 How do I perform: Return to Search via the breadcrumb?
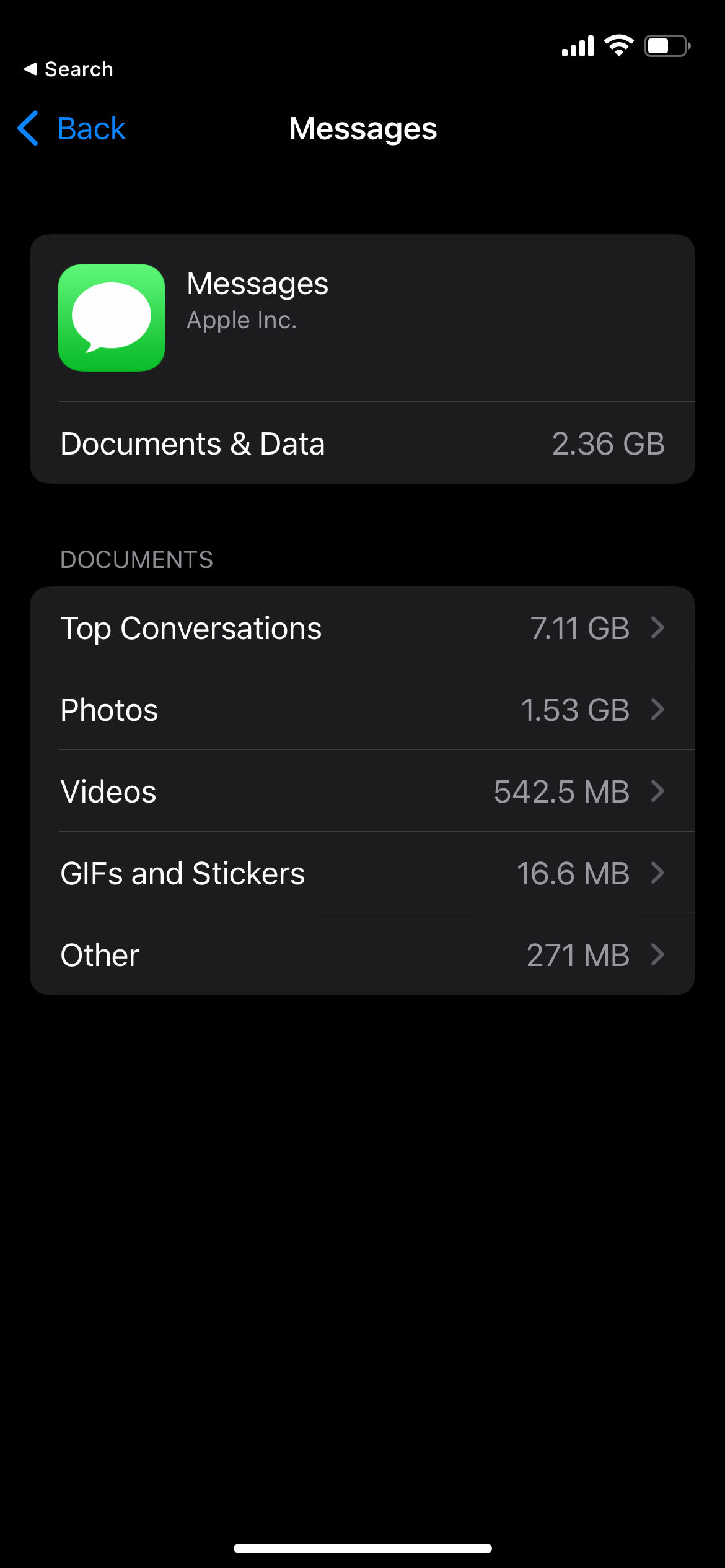68,69
